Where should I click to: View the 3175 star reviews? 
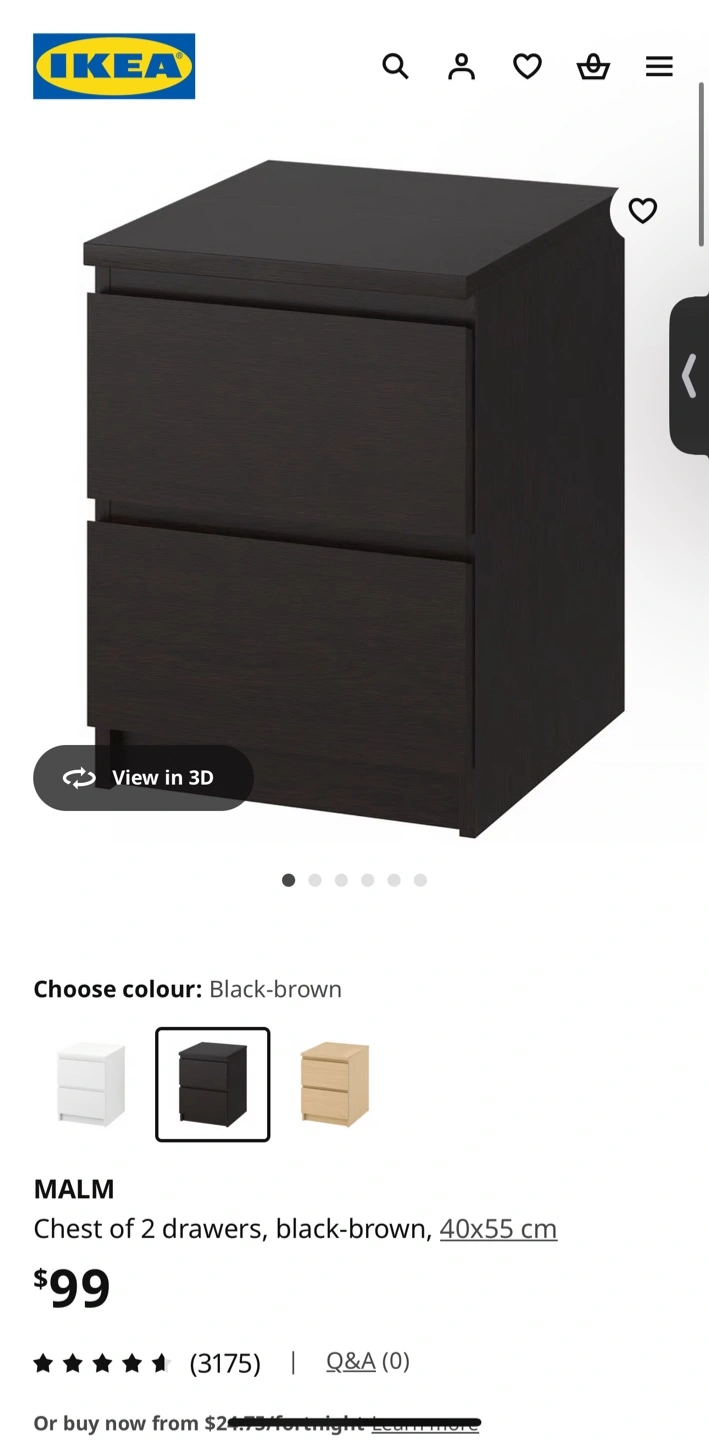[147, 1363]
